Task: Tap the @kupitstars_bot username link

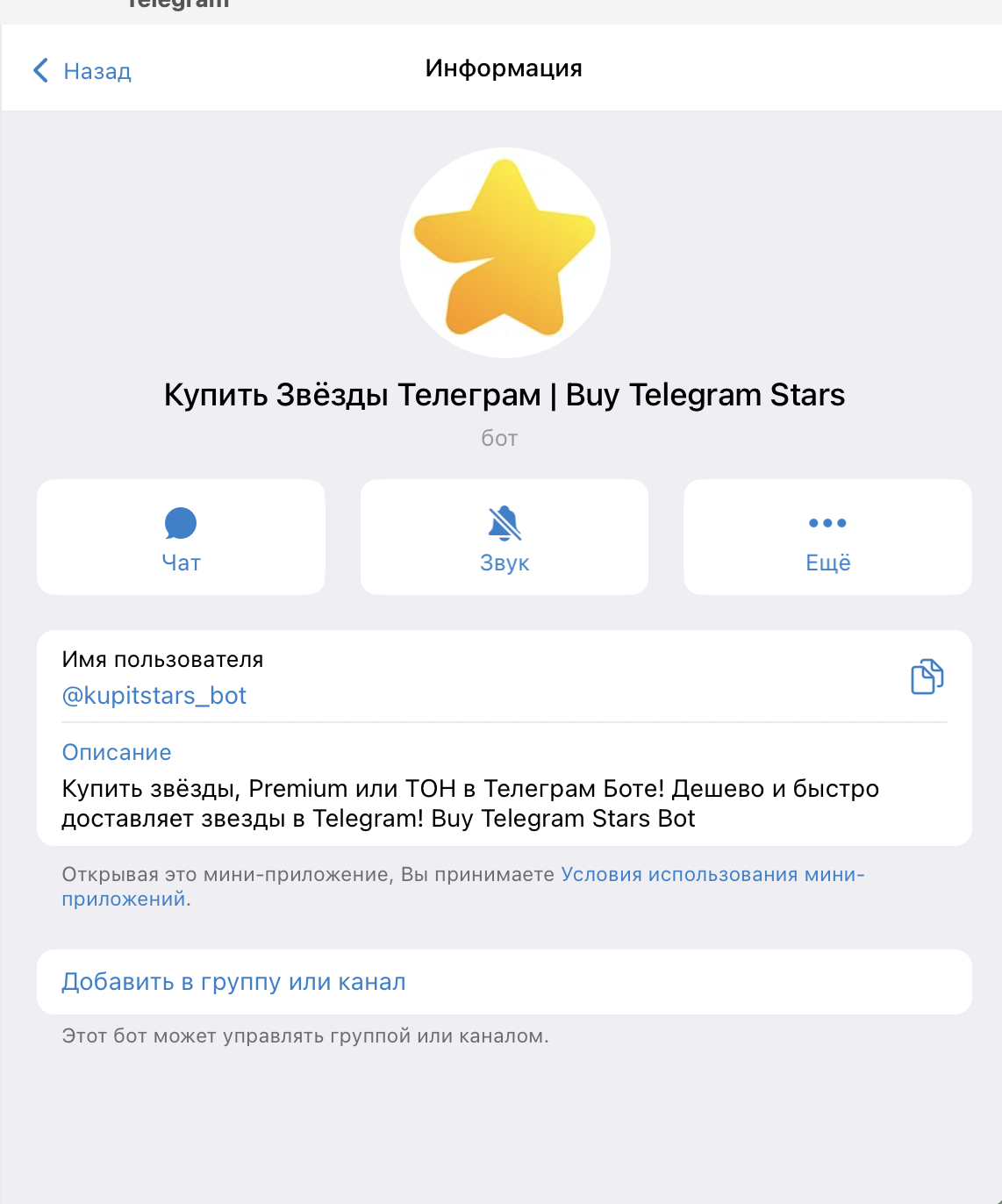Action: click(x=154, y=696)
